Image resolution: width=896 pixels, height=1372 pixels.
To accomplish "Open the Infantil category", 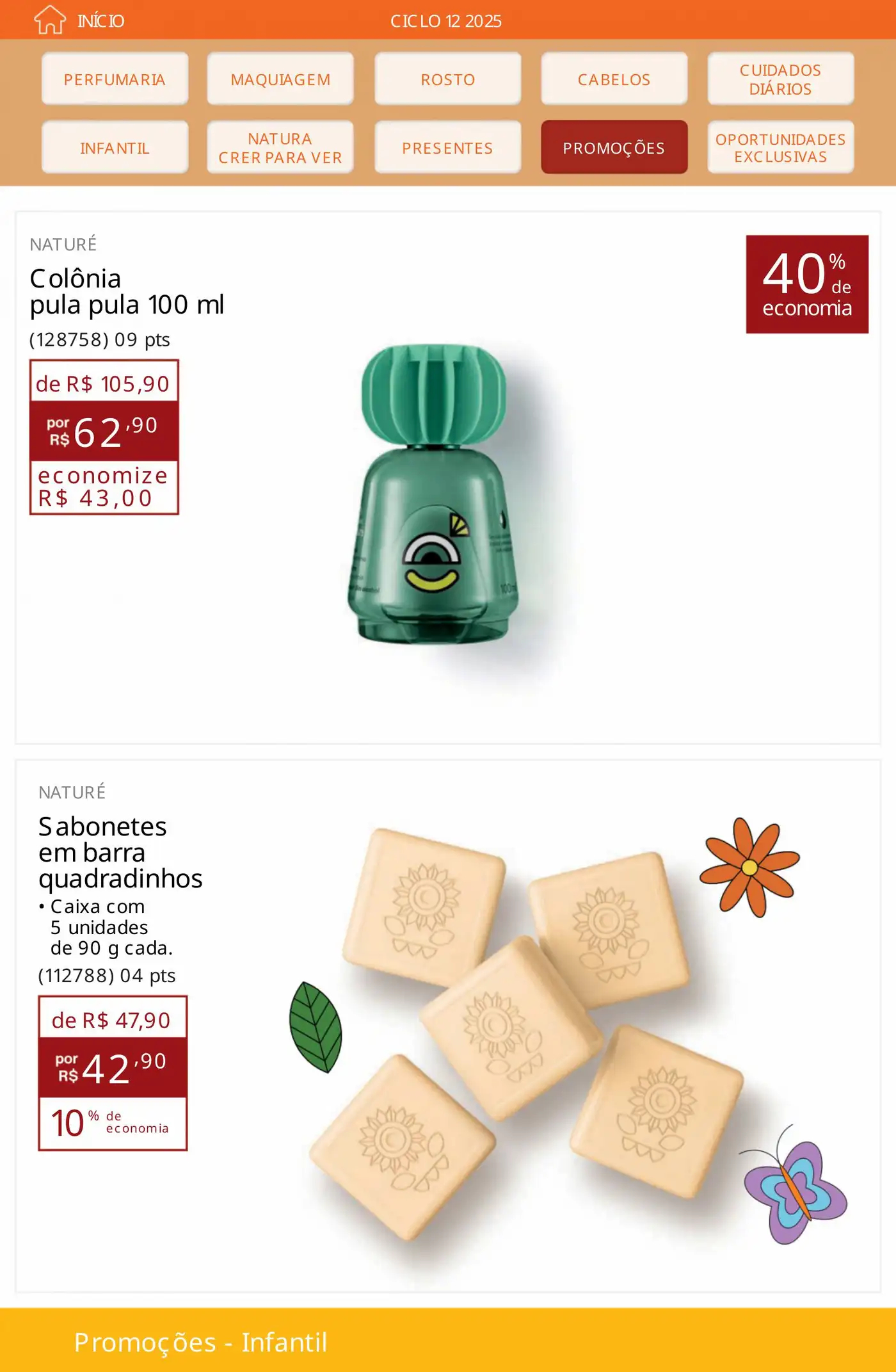I will pyautogui.click(x=115, y=148).
